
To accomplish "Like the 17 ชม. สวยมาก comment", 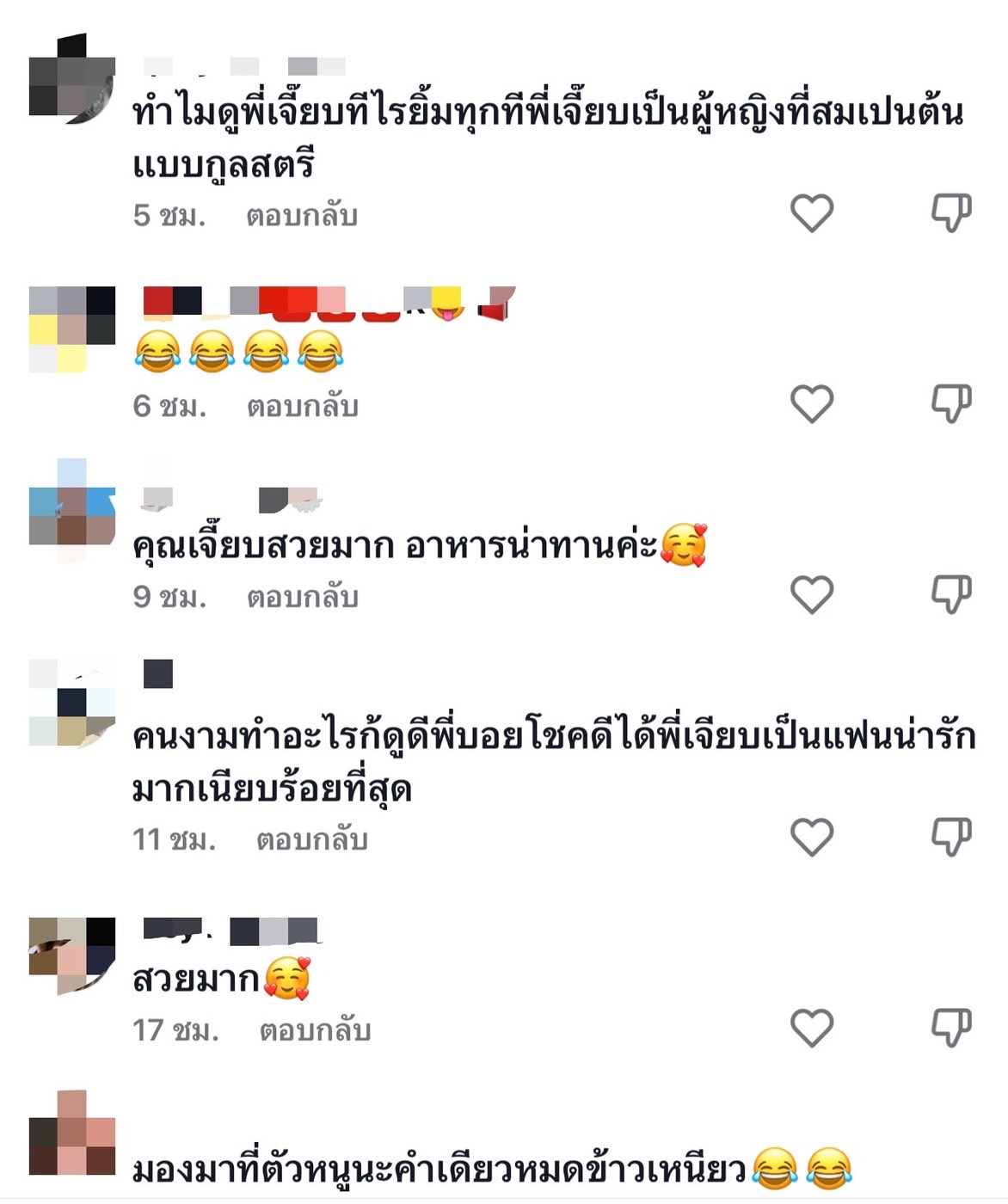I will coord(812,1028).
